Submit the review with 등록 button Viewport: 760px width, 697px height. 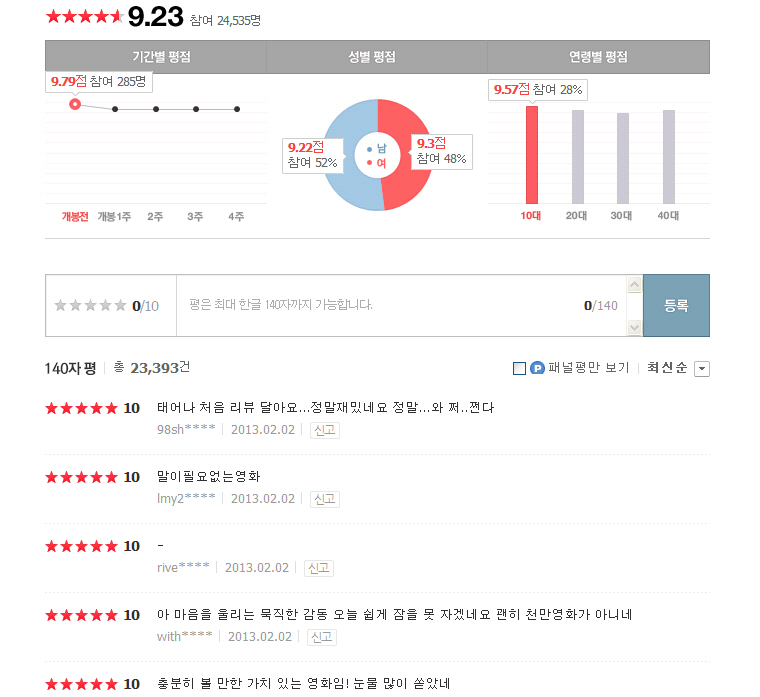point(676,305)
